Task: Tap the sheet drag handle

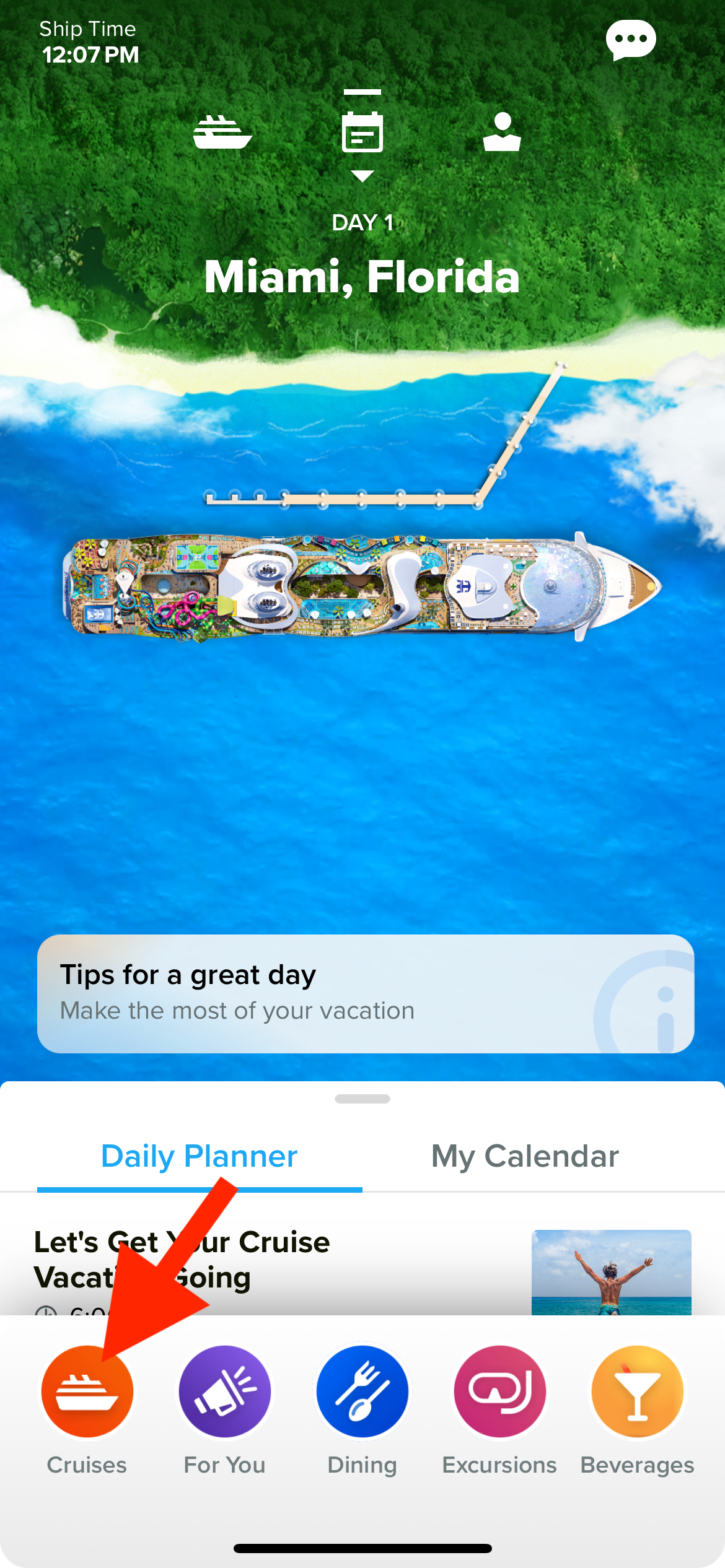Action: point(362,1099)
